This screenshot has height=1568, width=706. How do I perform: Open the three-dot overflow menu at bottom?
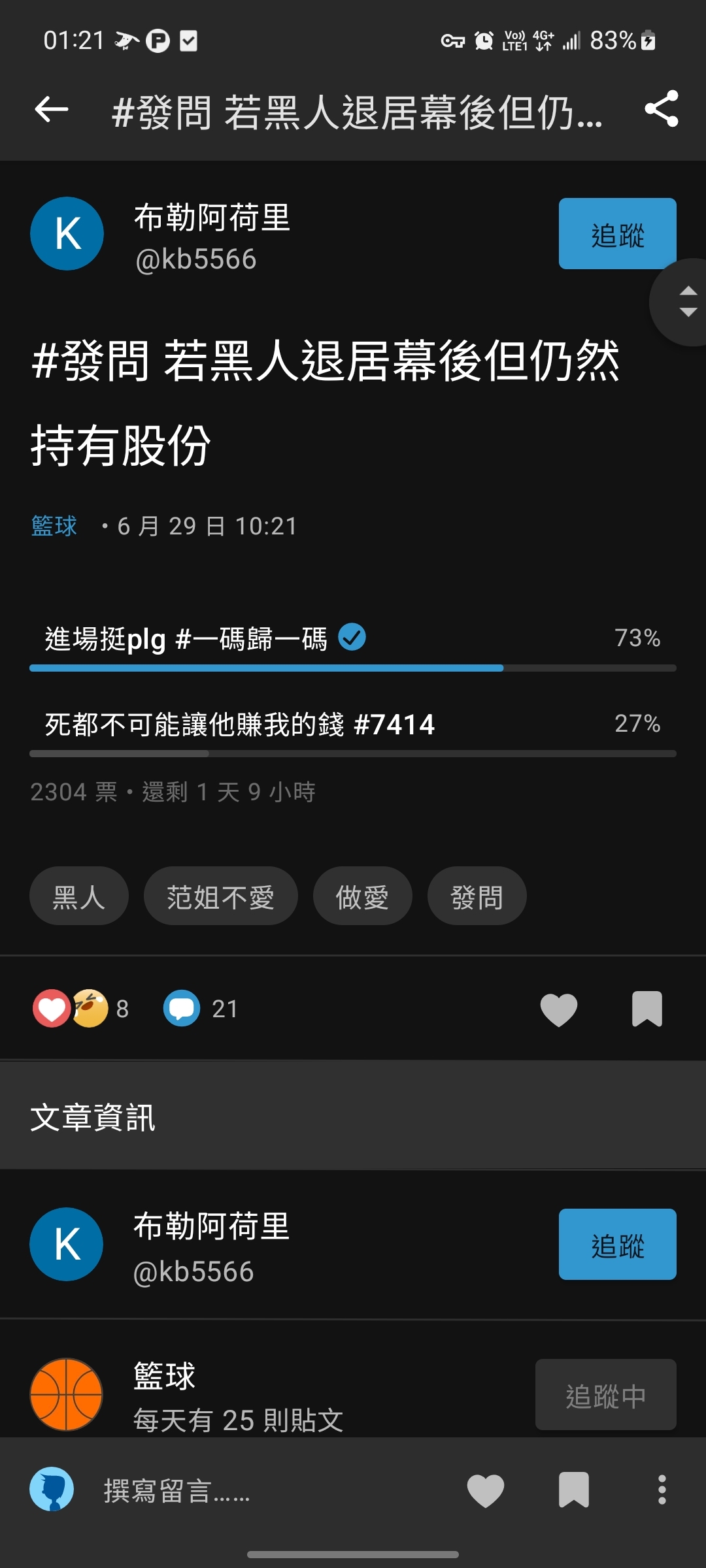point(662,1490)
